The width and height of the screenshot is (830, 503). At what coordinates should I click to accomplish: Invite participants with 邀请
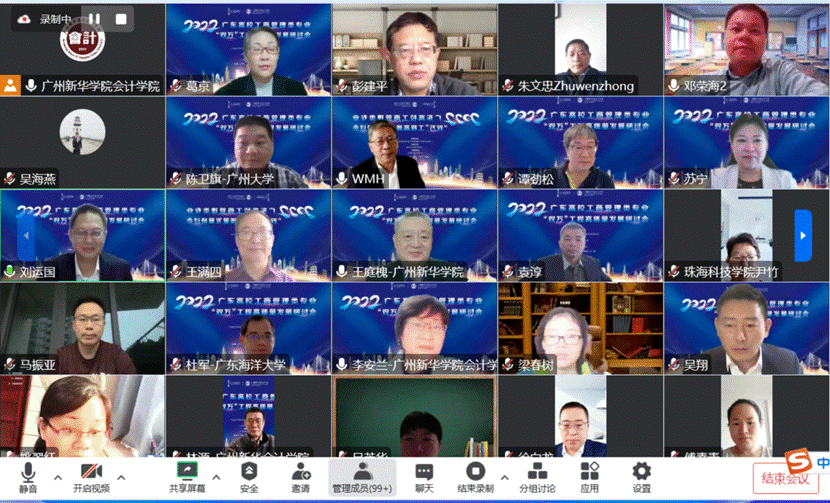(300, 476)
